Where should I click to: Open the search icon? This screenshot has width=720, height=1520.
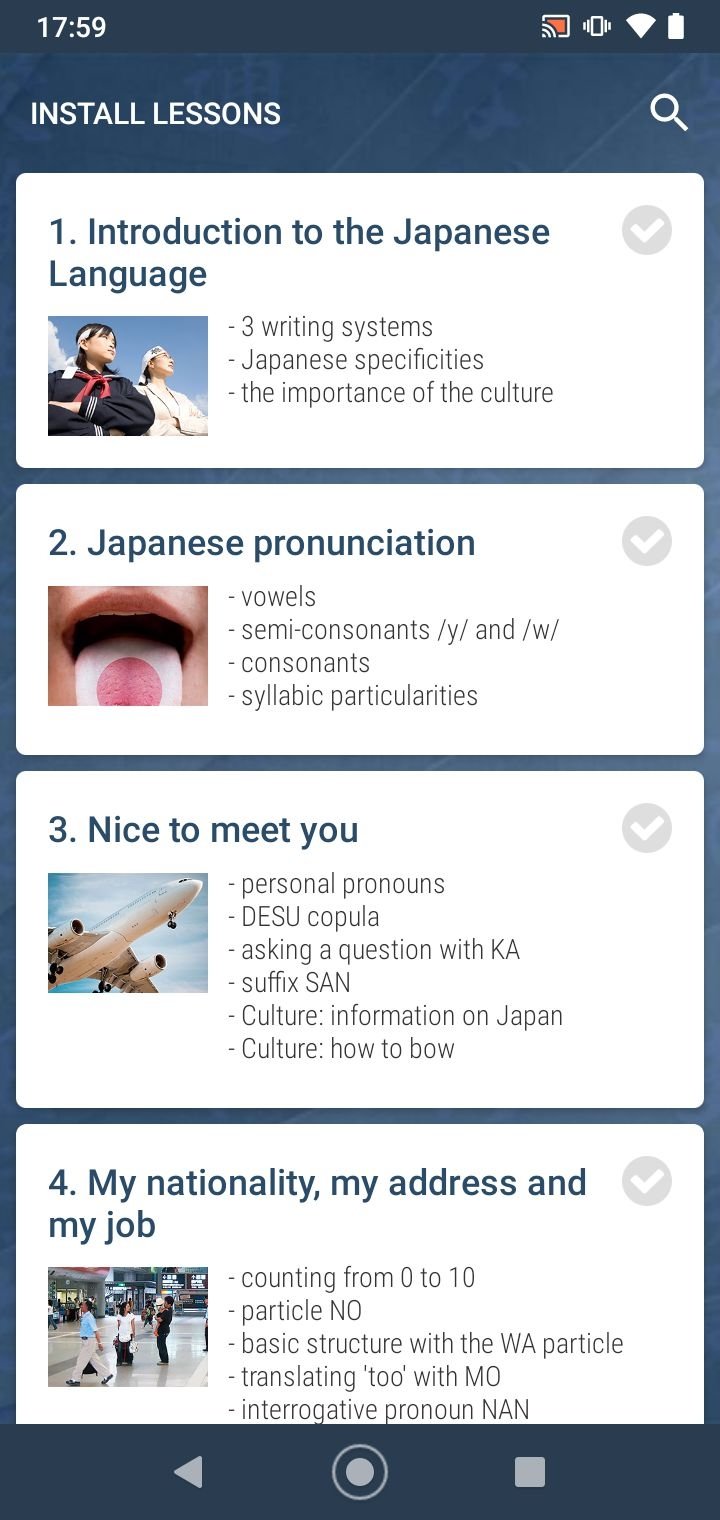pyautogui.click(x=668, y=113)
